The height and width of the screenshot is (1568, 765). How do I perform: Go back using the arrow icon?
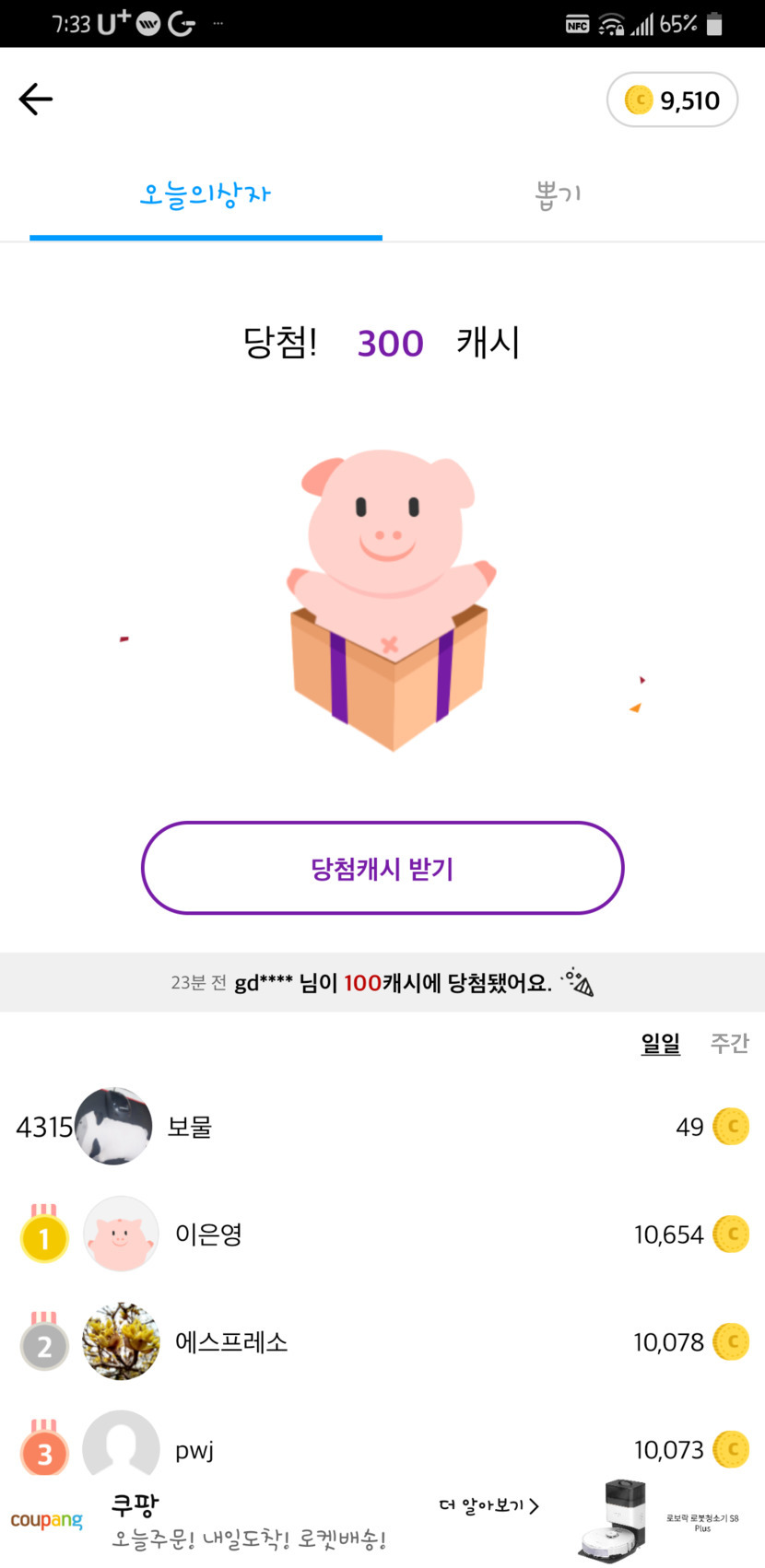coord(36,99)
